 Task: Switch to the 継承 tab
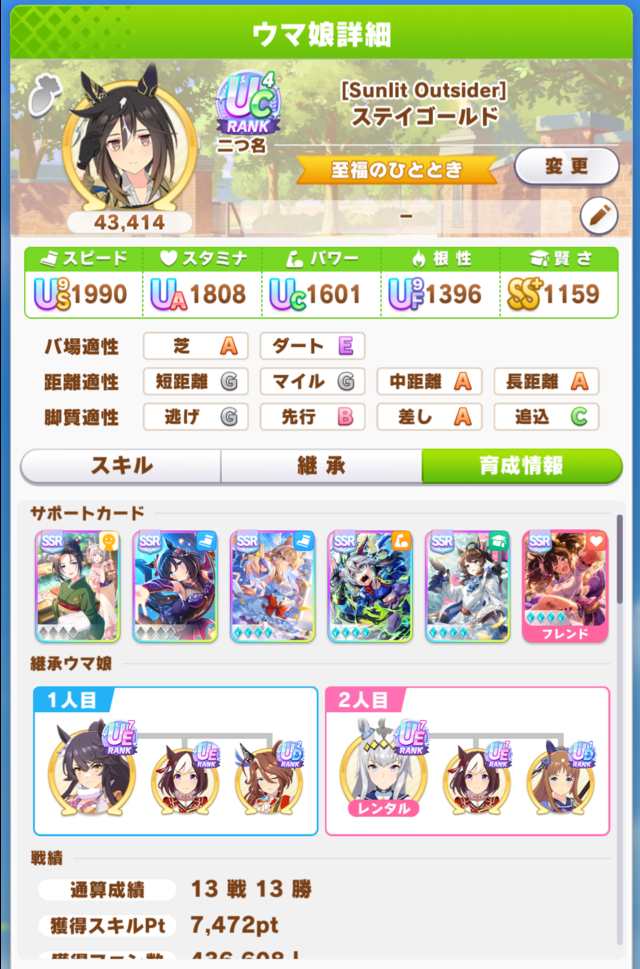click(x=321, y=466)
